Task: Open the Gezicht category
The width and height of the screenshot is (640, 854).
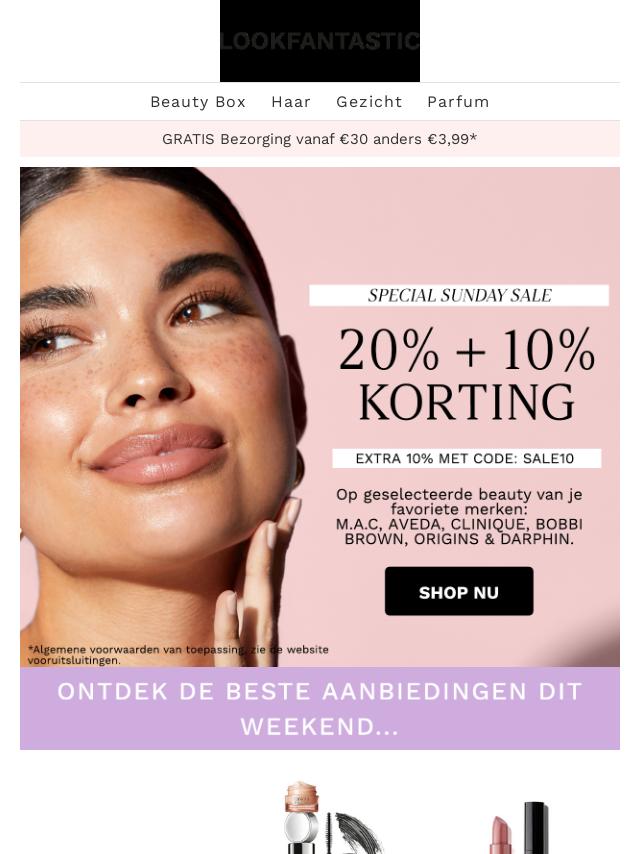Action: pyautogui.click(x=369, y=102)
